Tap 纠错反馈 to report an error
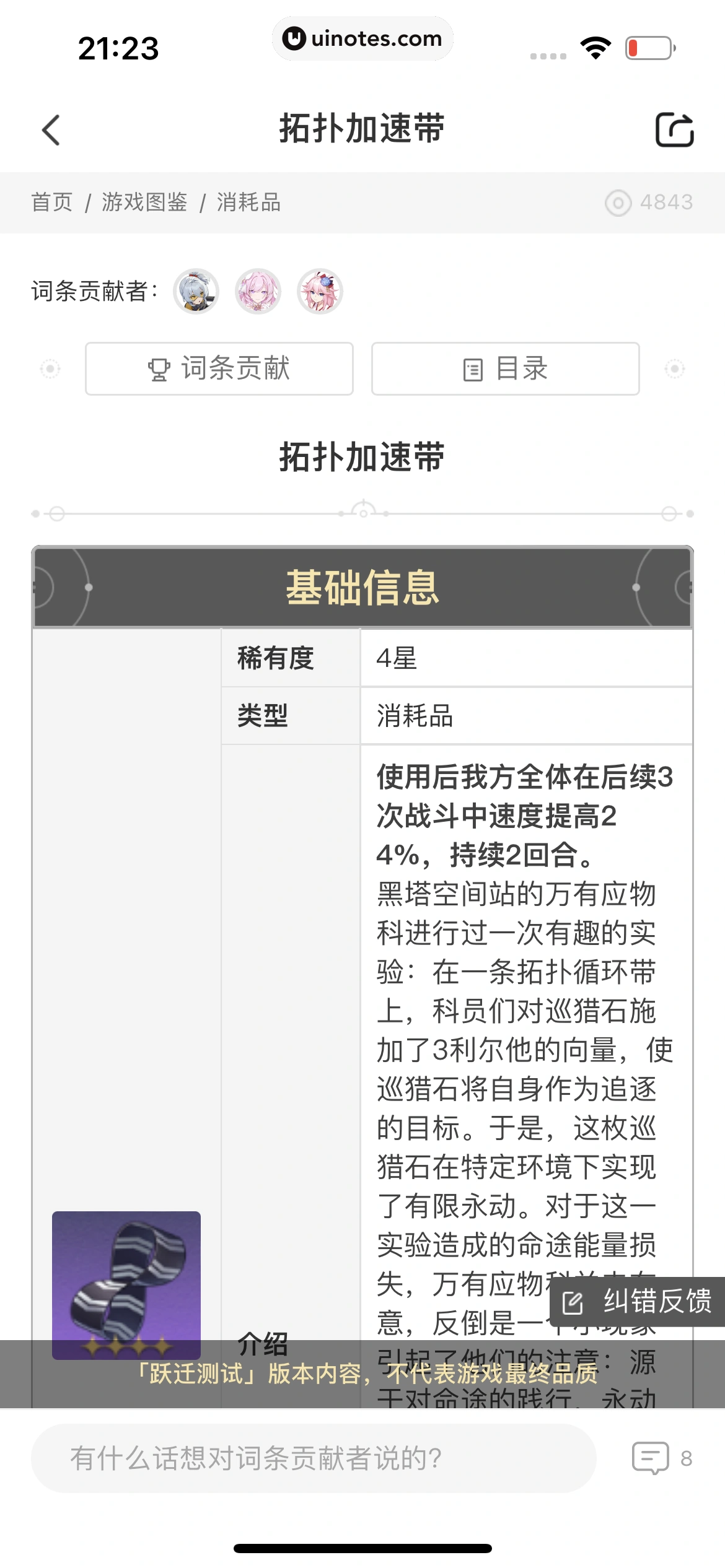Image resolution: width=725 pixels, height=1568 pixels. [x=638, y=1302]
